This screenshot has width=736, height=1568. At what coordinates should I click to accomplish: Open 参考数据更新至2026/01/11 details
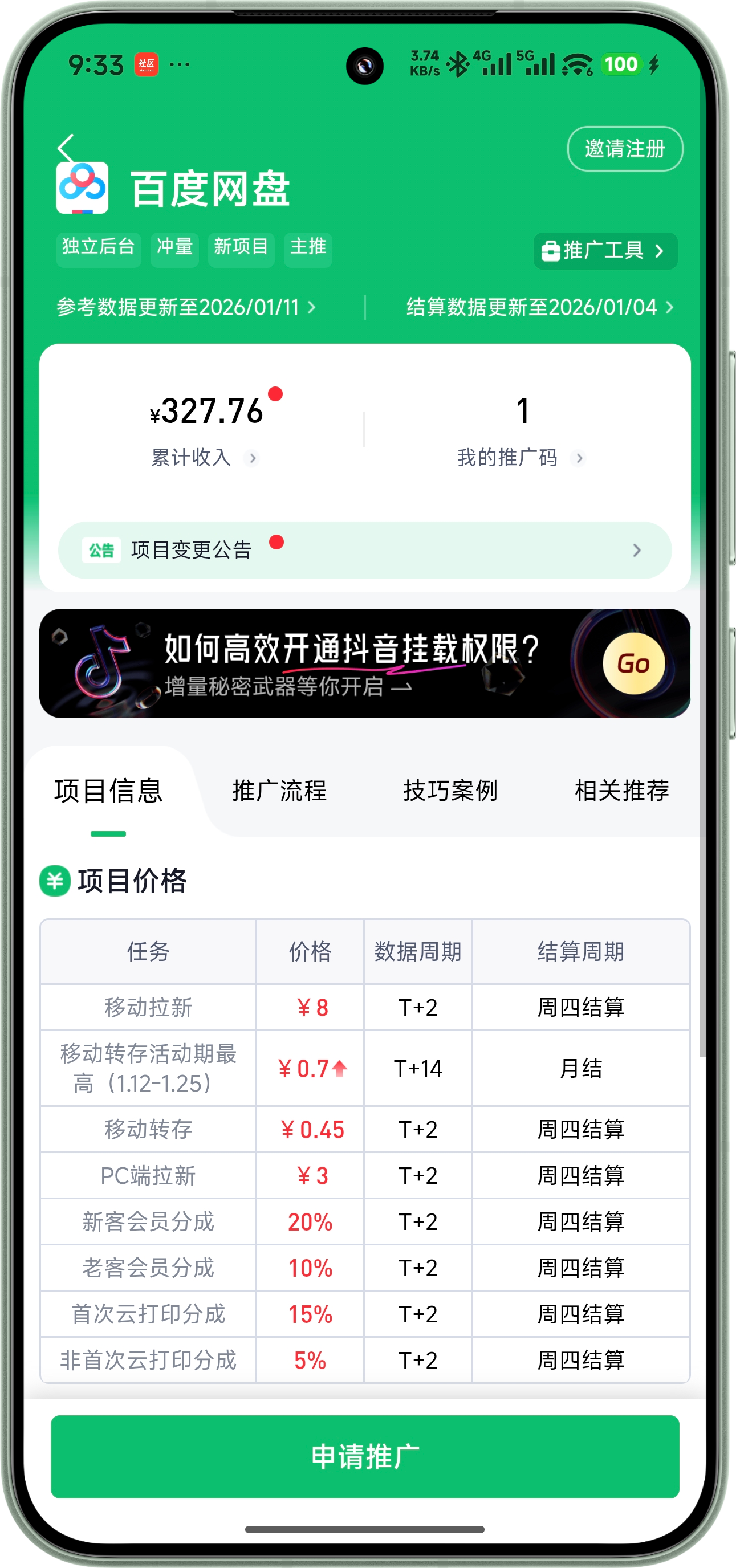point(186,307)
